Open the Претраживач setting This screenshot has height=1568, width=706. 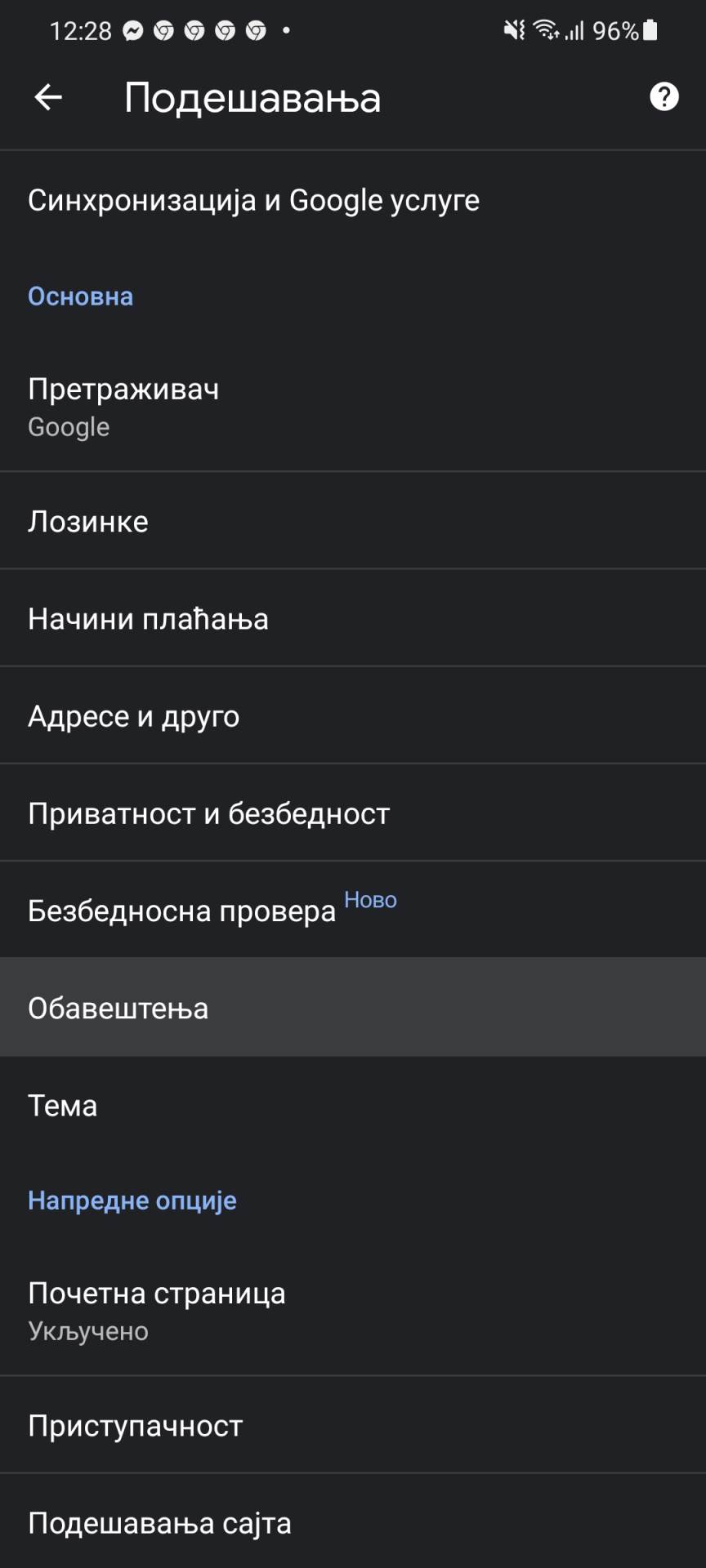coord(123,406)
